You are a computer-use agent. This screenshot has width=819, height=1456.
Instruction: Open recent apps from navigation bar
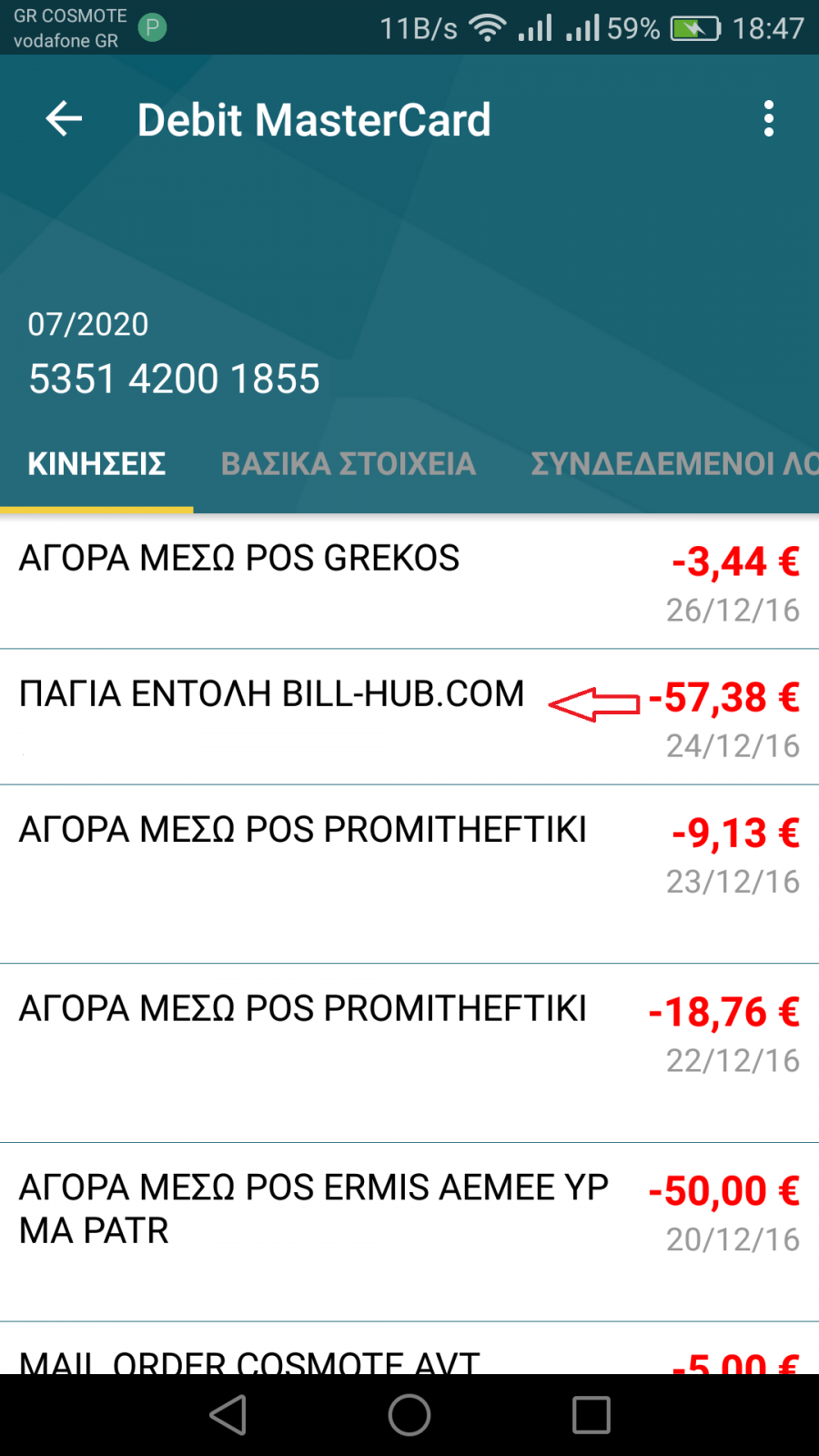591,1415
